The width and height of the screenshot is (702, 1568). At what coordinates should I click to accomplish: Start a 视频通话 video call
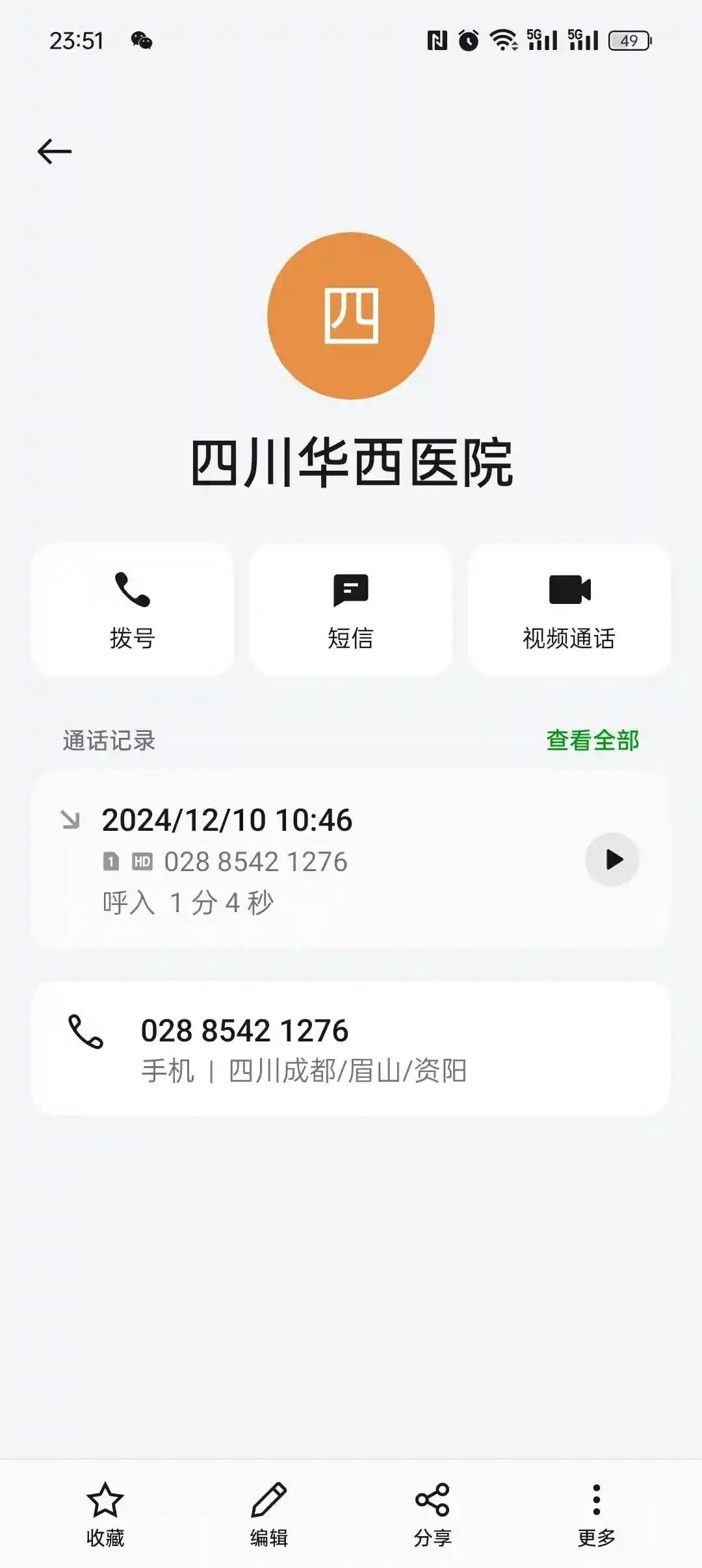pos(569,610)
